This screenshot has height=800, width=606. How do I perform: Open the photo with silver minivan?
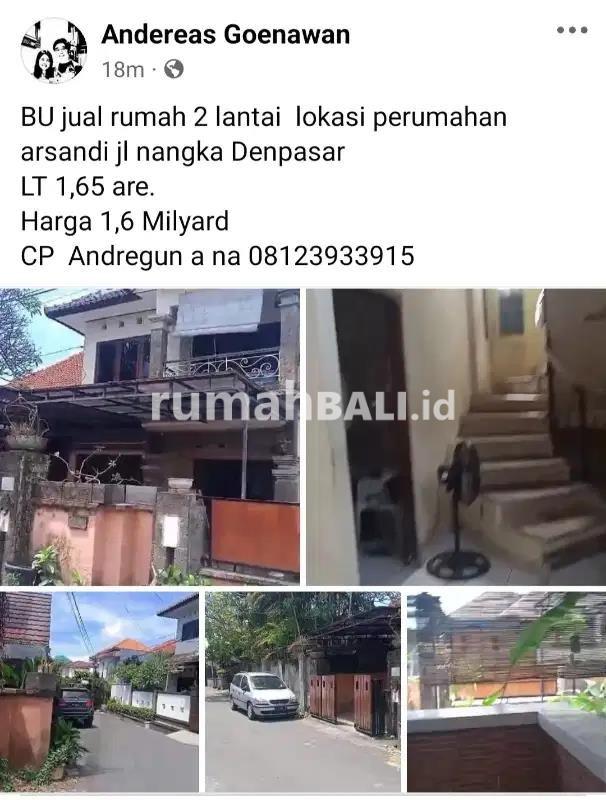302,691
